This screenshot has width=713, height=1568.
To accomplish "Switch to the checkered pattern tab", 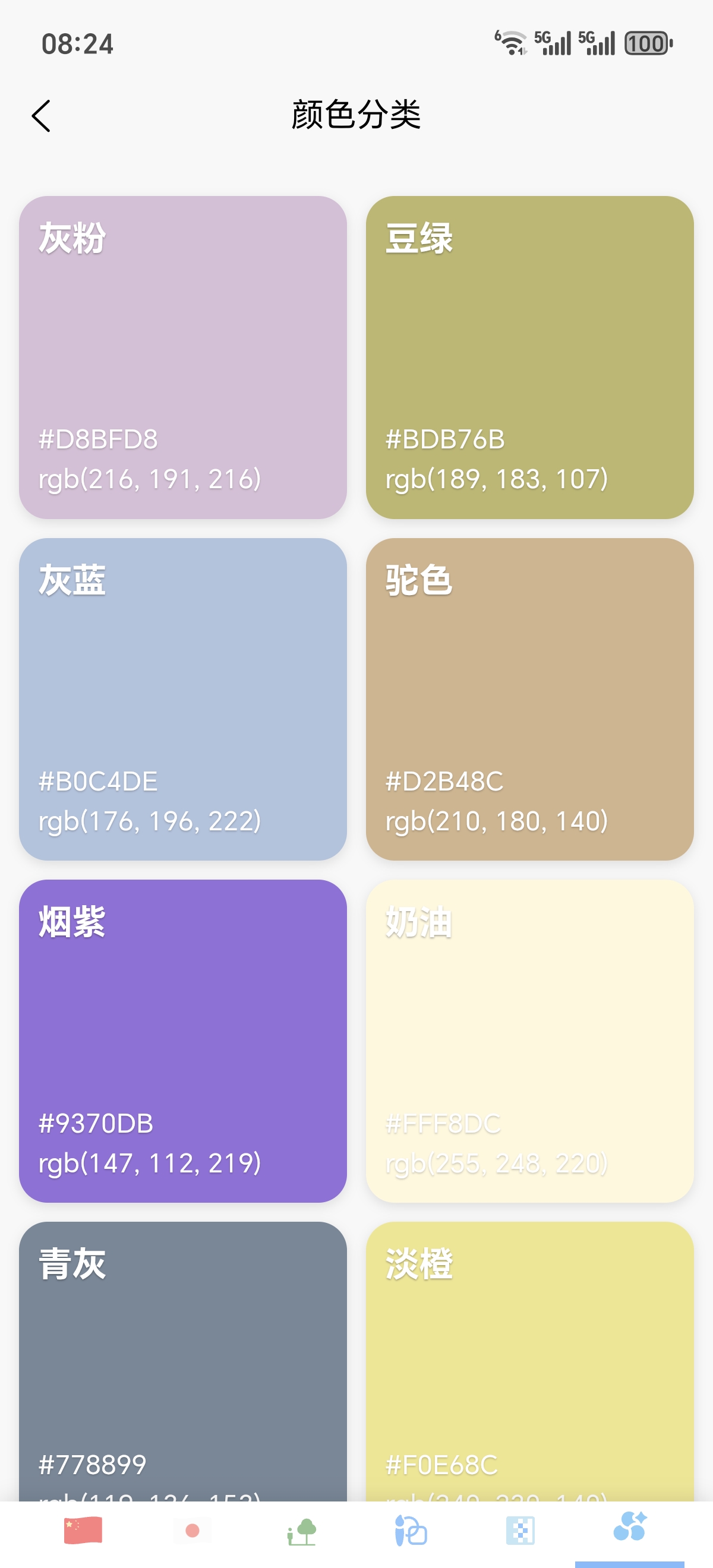I will click(x=520, y=1530).
